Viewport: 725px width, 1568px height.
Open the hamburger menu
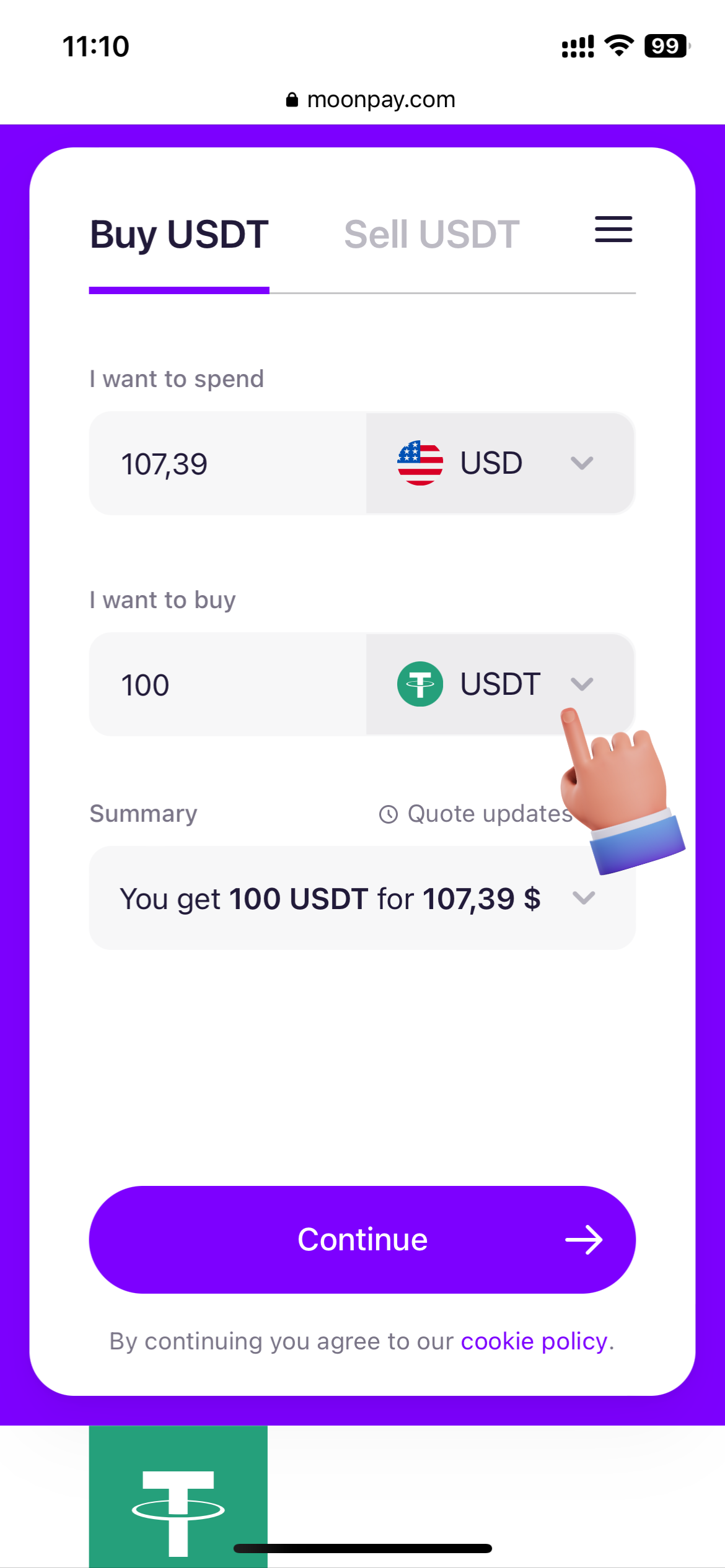point(613,230)
